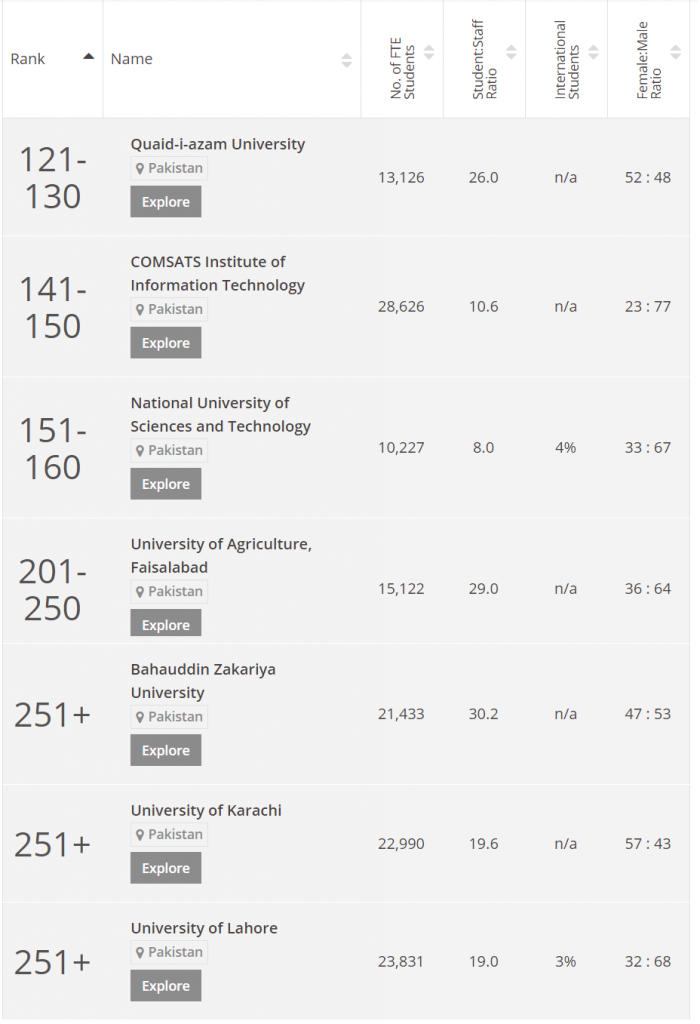Open the University of Karachi name link

coord(206,810)
